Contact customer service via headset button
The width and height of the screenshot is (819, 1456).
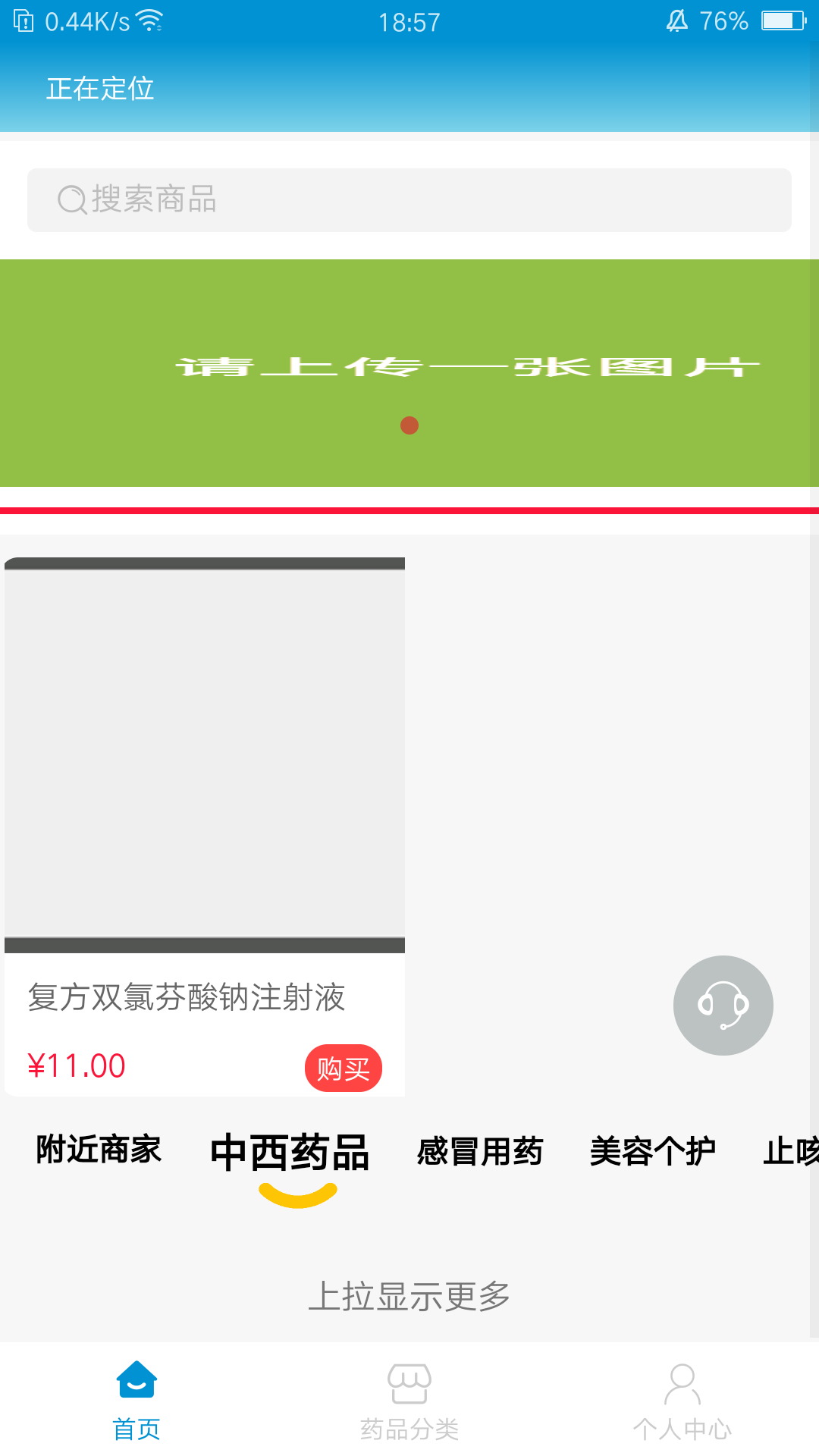click(723, 1006)
